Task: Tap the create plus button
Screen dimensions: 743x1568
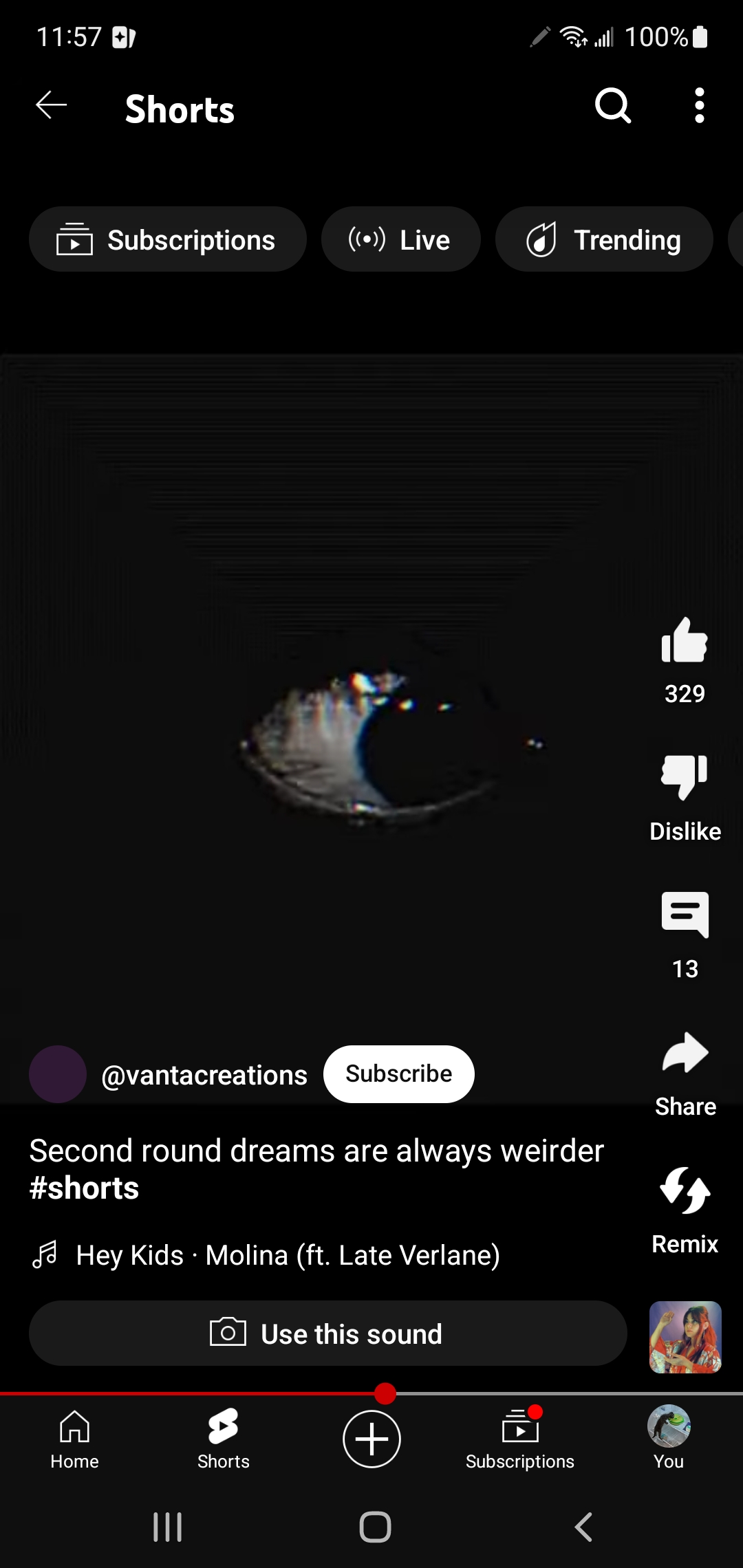Action: pos(371,1439)
